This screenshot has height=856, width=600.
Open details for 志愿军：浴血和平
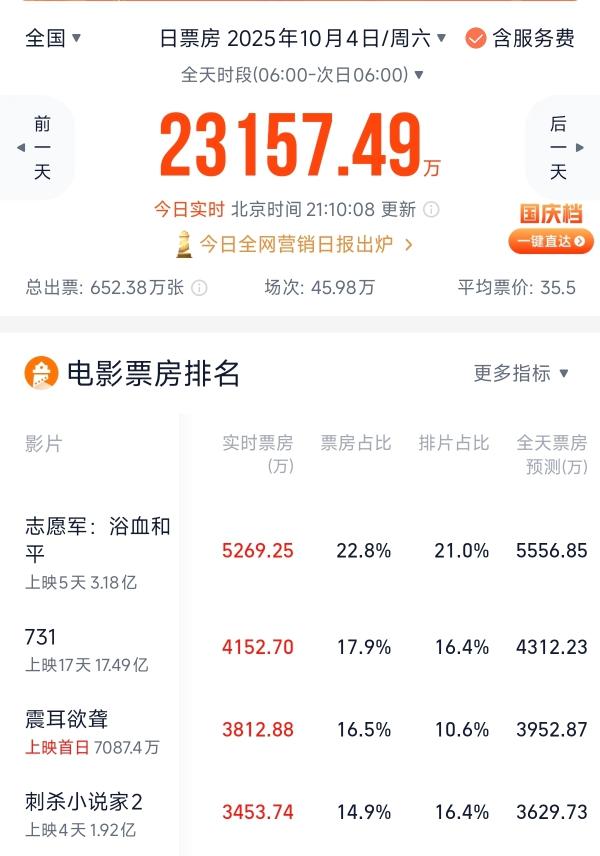click(x=98, y=539)
